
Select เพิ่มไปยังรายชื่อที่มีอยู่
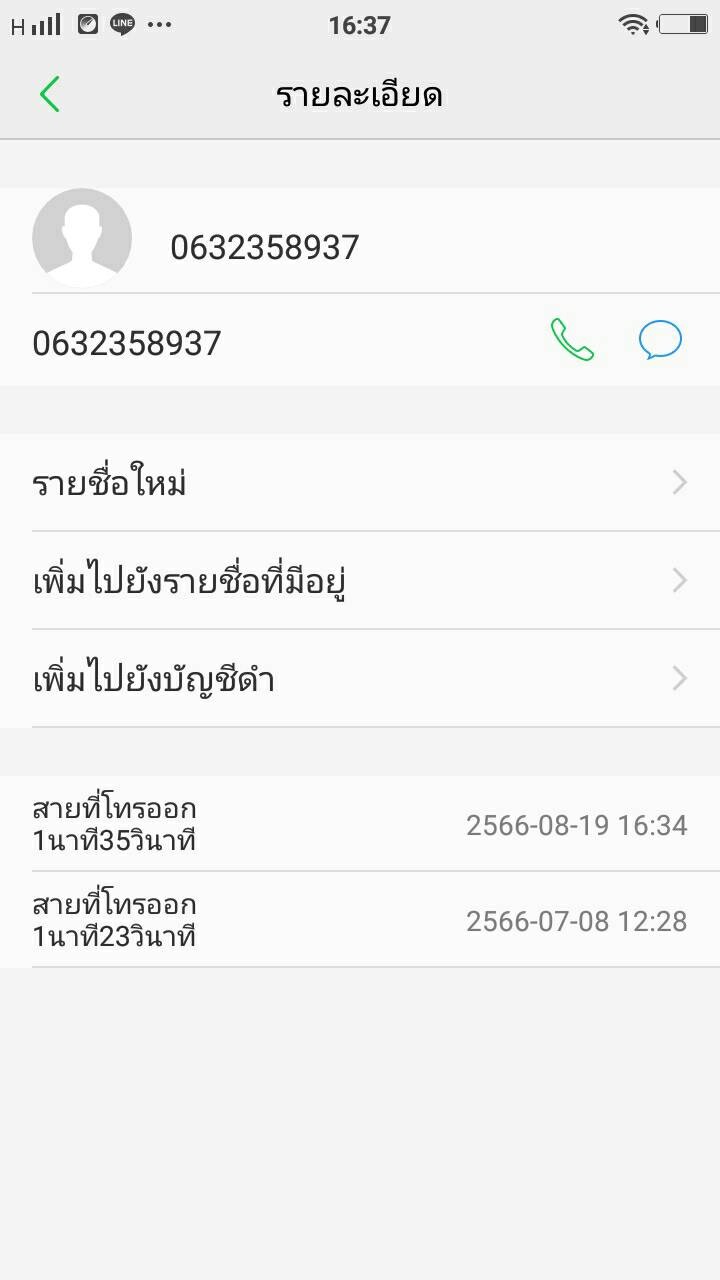coord(360,580)
